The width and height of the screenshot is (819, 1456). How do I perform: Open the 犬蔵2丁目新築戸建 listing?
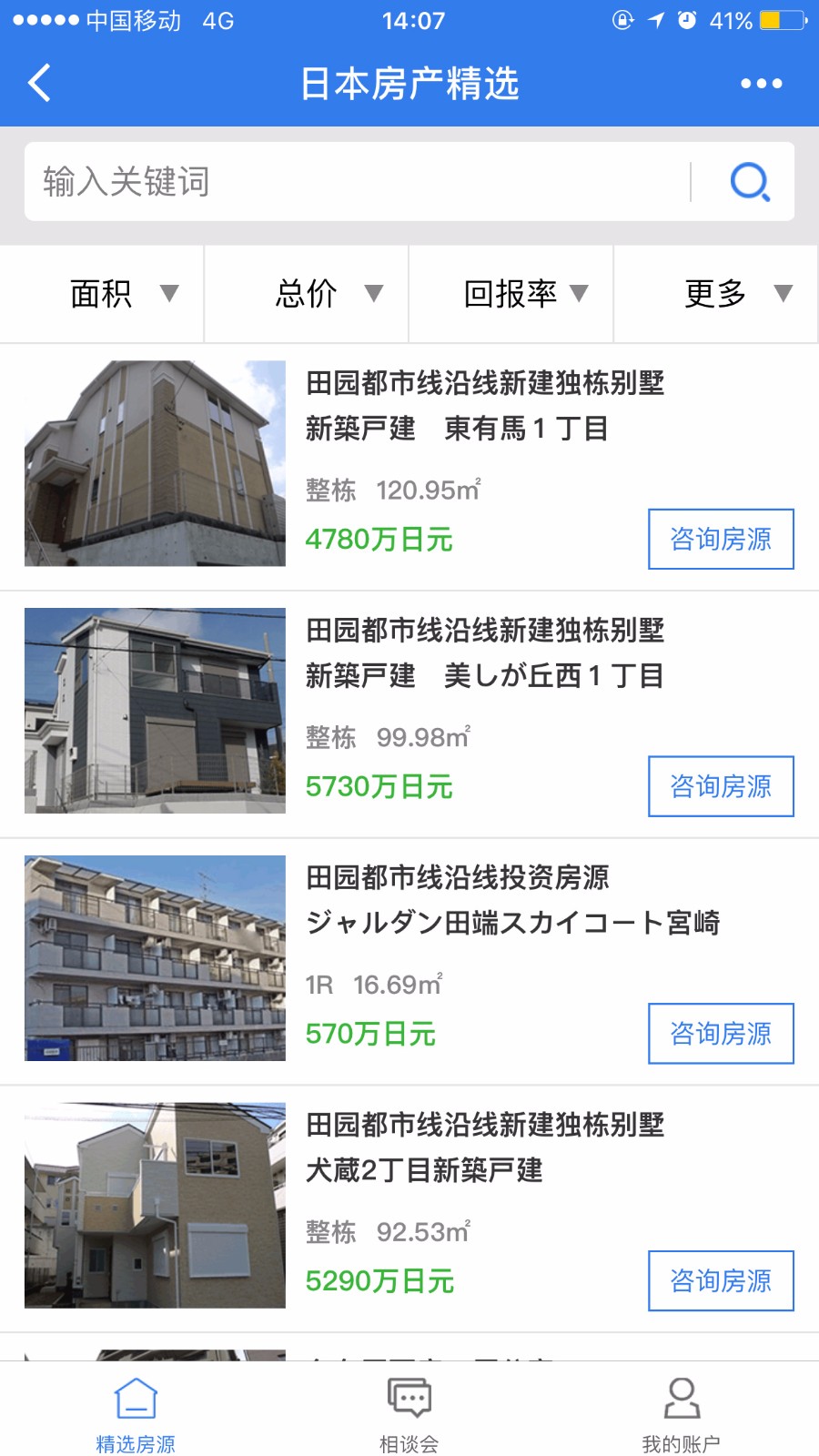coord(409,1209)
